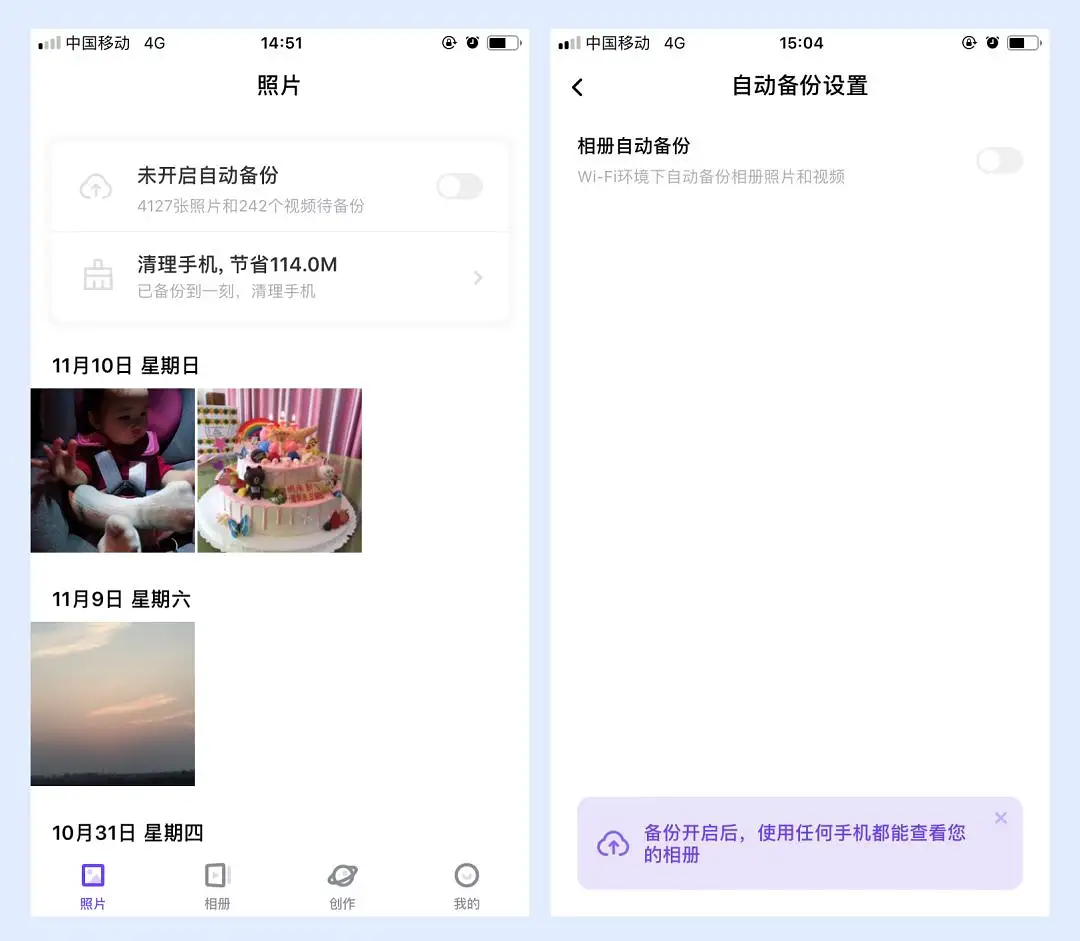Screen dimensions: 1080x941
Task: Switch to the 相册 tab
Action: (217, 886)
